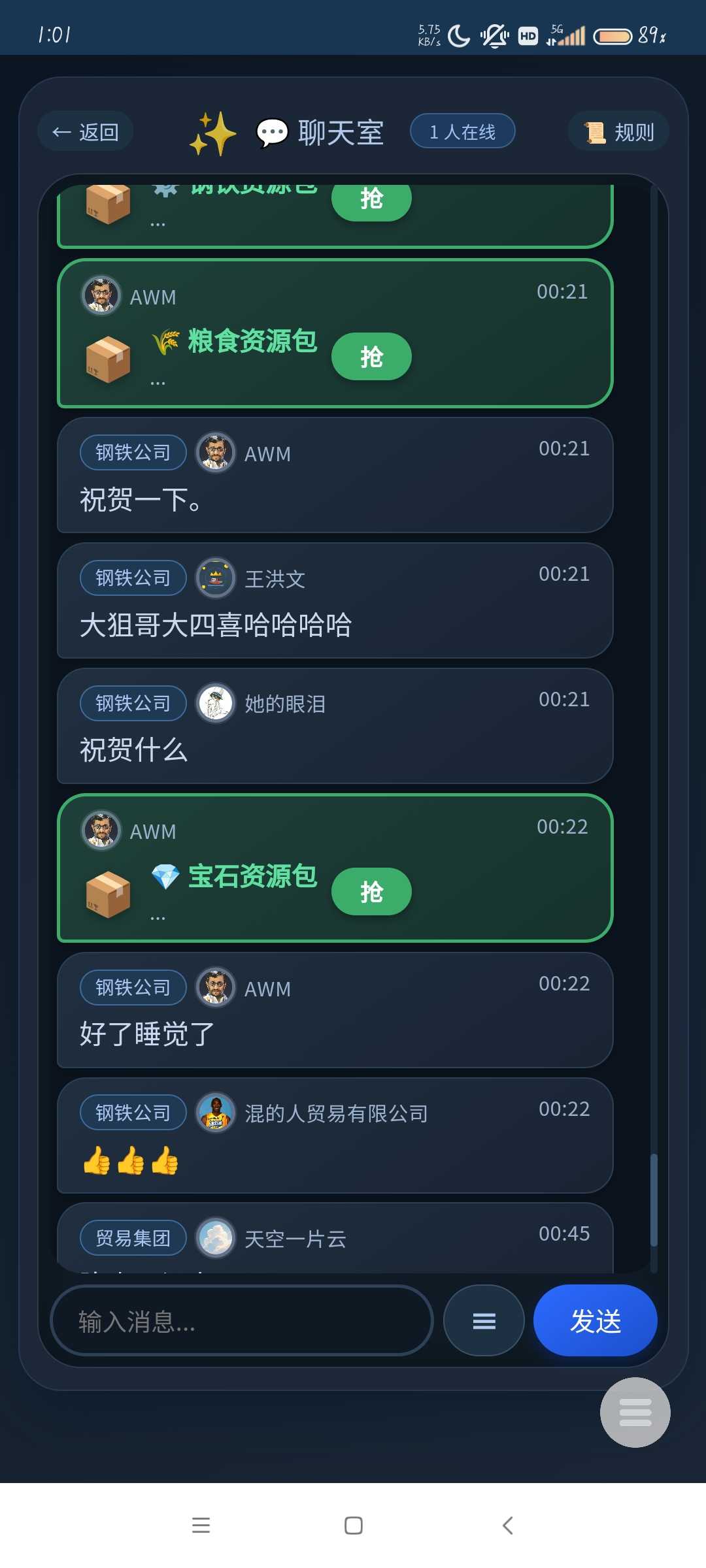
Task: Go to the system home screen
Action: click(x=353, y=1526)
